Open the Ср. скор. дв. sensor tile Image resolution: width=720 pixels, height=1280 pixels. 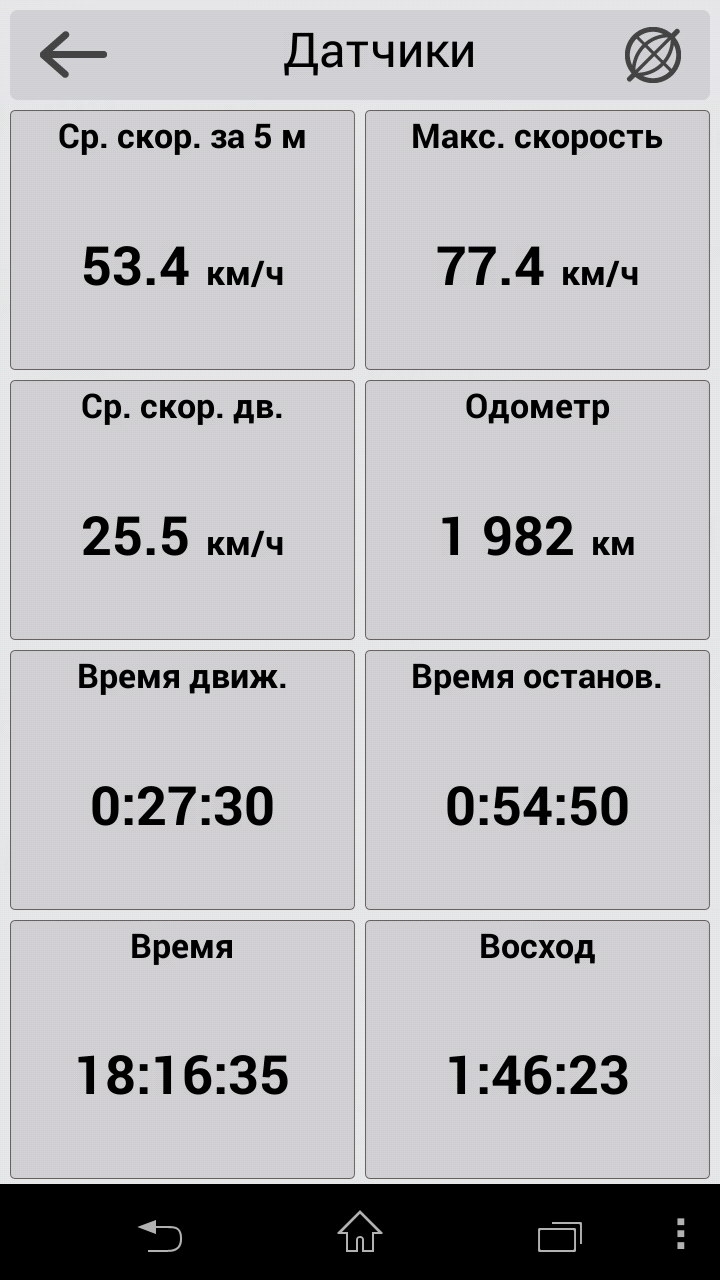(182, 510)
